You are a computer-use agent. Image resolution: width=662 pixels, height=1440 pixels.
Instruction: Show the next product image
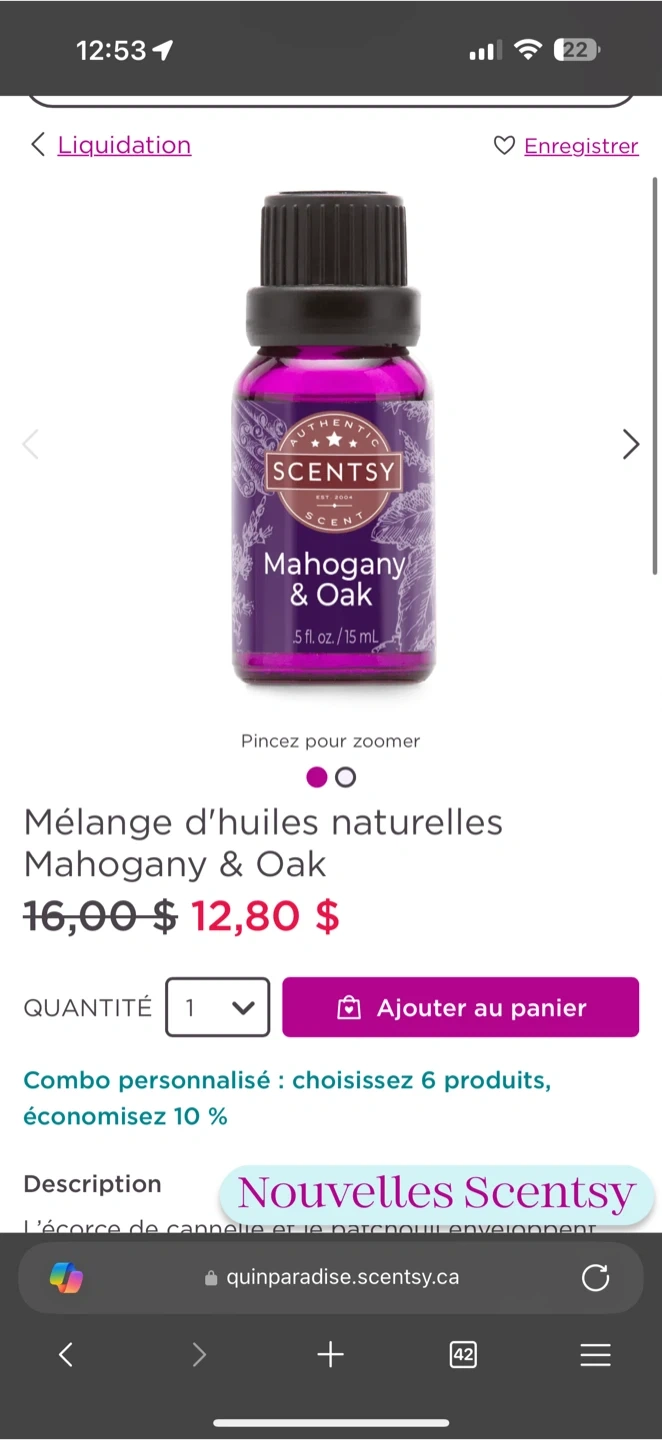[x=630, y=444]
